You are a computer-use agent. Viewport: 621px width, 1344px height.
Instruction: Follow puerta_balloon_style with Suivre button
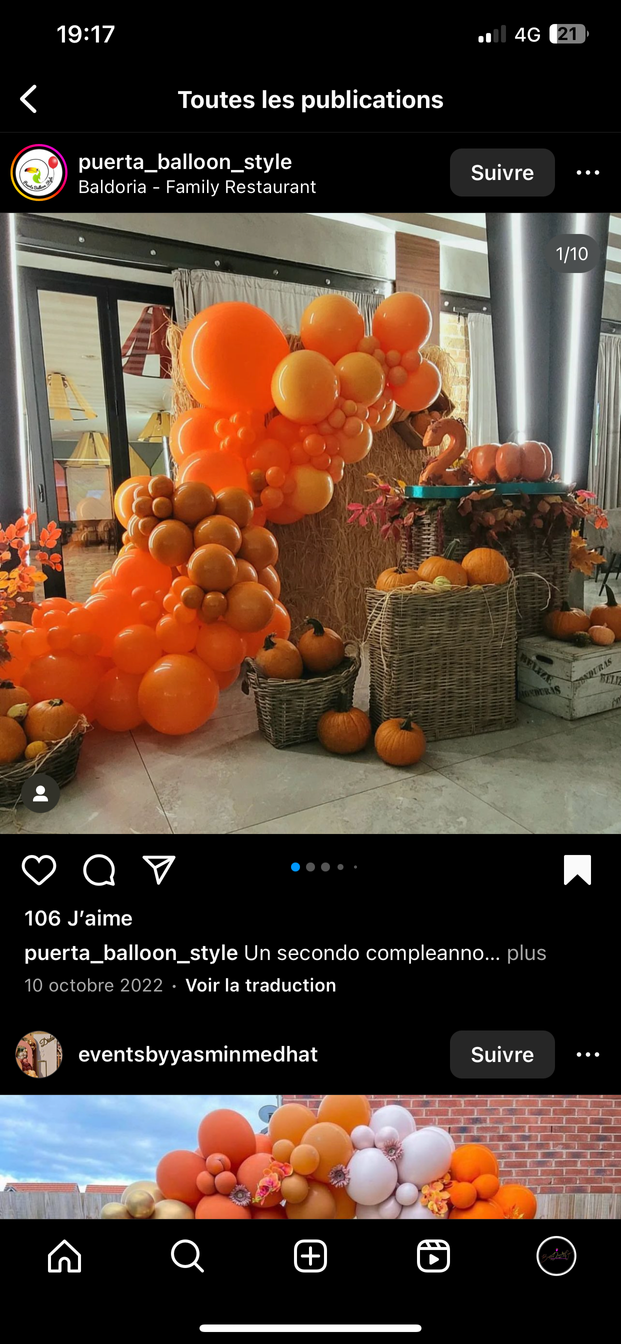coord(502,172)
